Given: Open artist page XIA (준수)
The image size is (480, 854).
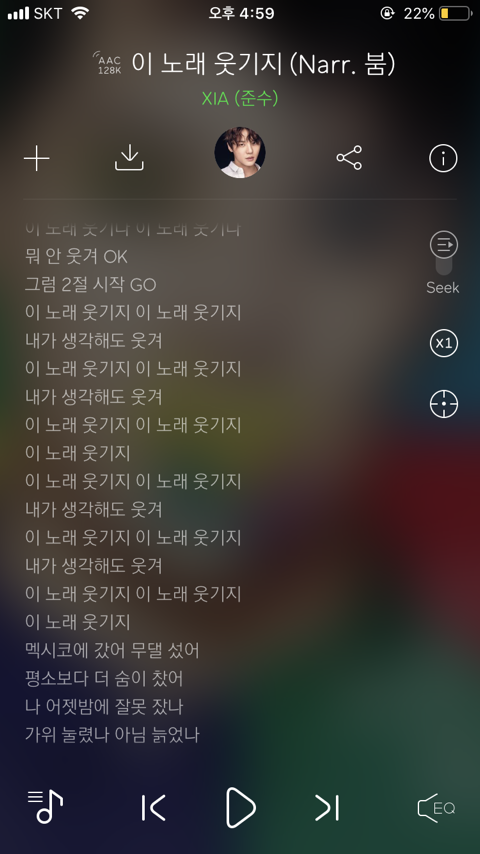Looking at the screenshot, I should coord(240,99).
